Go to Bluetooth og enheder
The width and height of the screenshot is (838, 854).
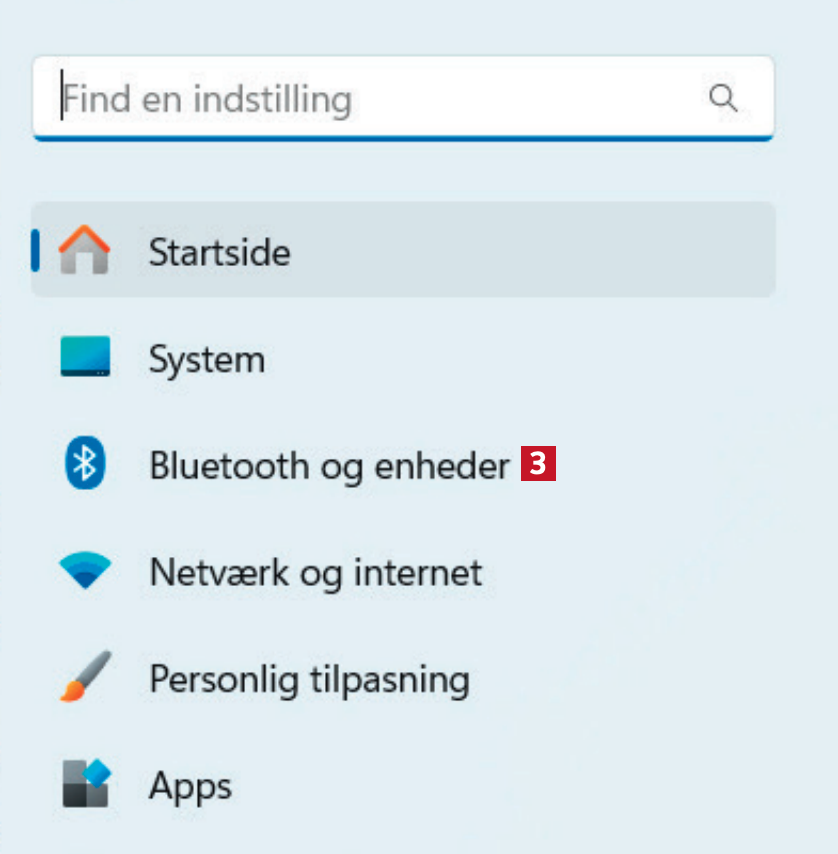pyautogui.click(x=328, y=466)
